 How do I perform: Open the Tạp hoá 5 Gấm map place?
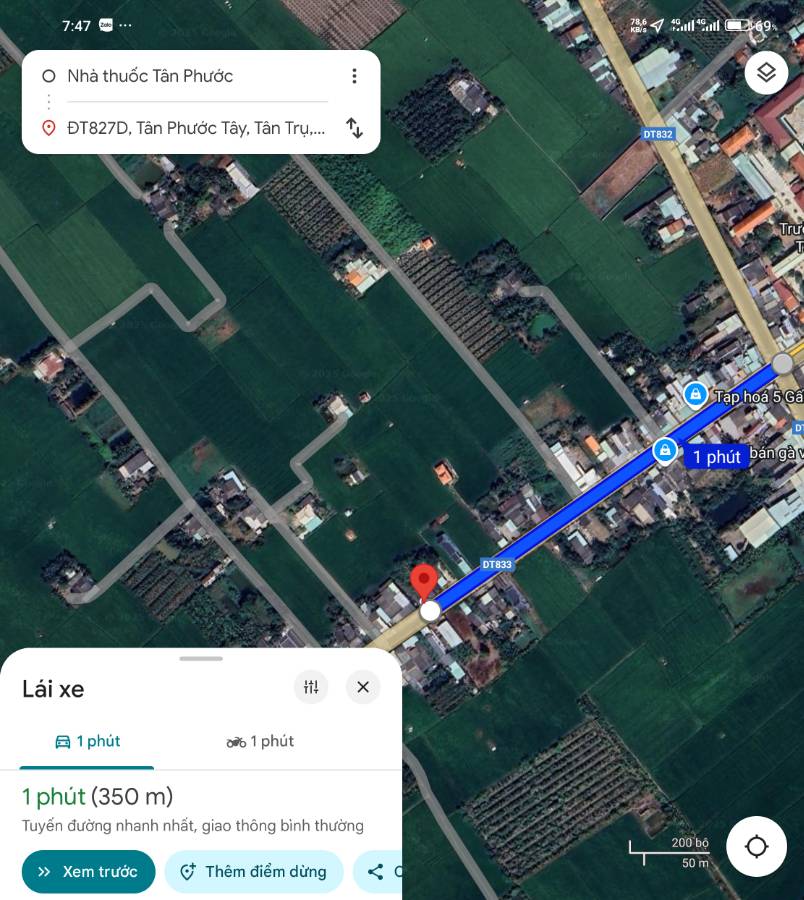(x=695, y=395)
